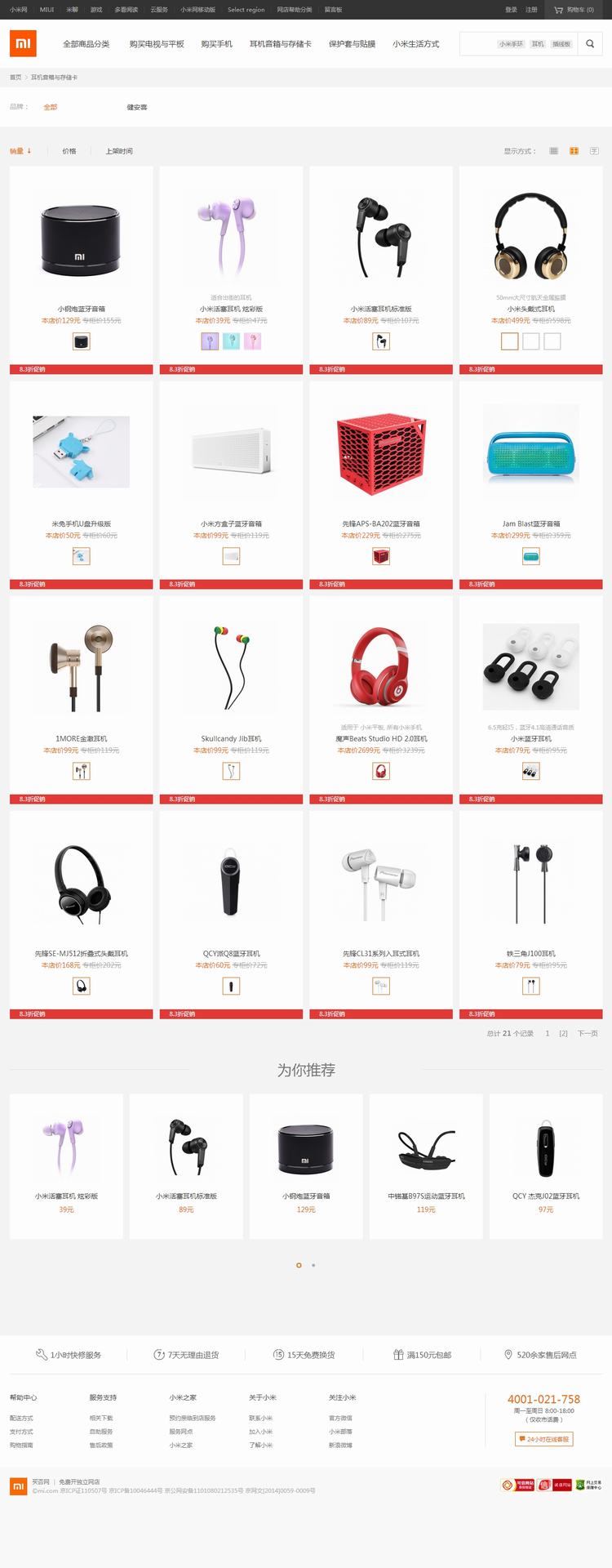Sort products by 价格
Screen dimensions: 612x1568
pos(69,151)
